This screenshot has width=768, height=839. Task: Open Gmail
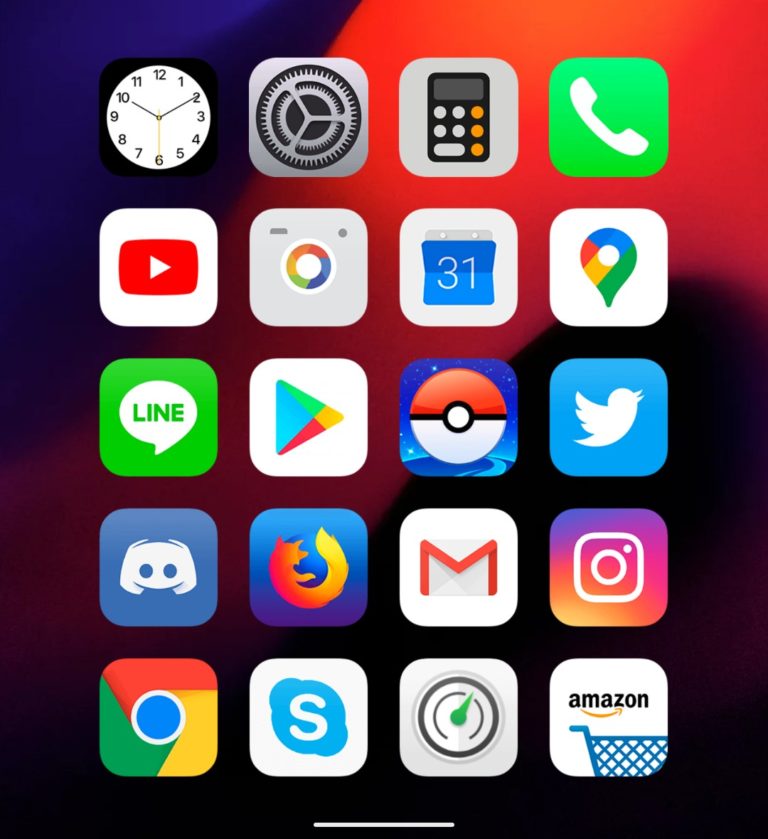458,567
